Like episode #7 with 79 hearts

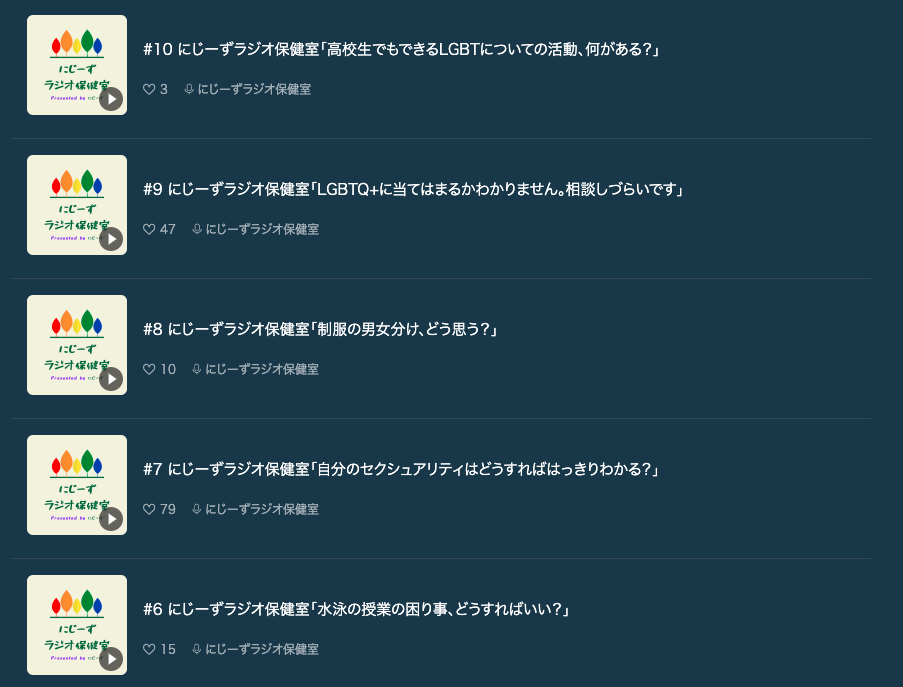(149, 509)
